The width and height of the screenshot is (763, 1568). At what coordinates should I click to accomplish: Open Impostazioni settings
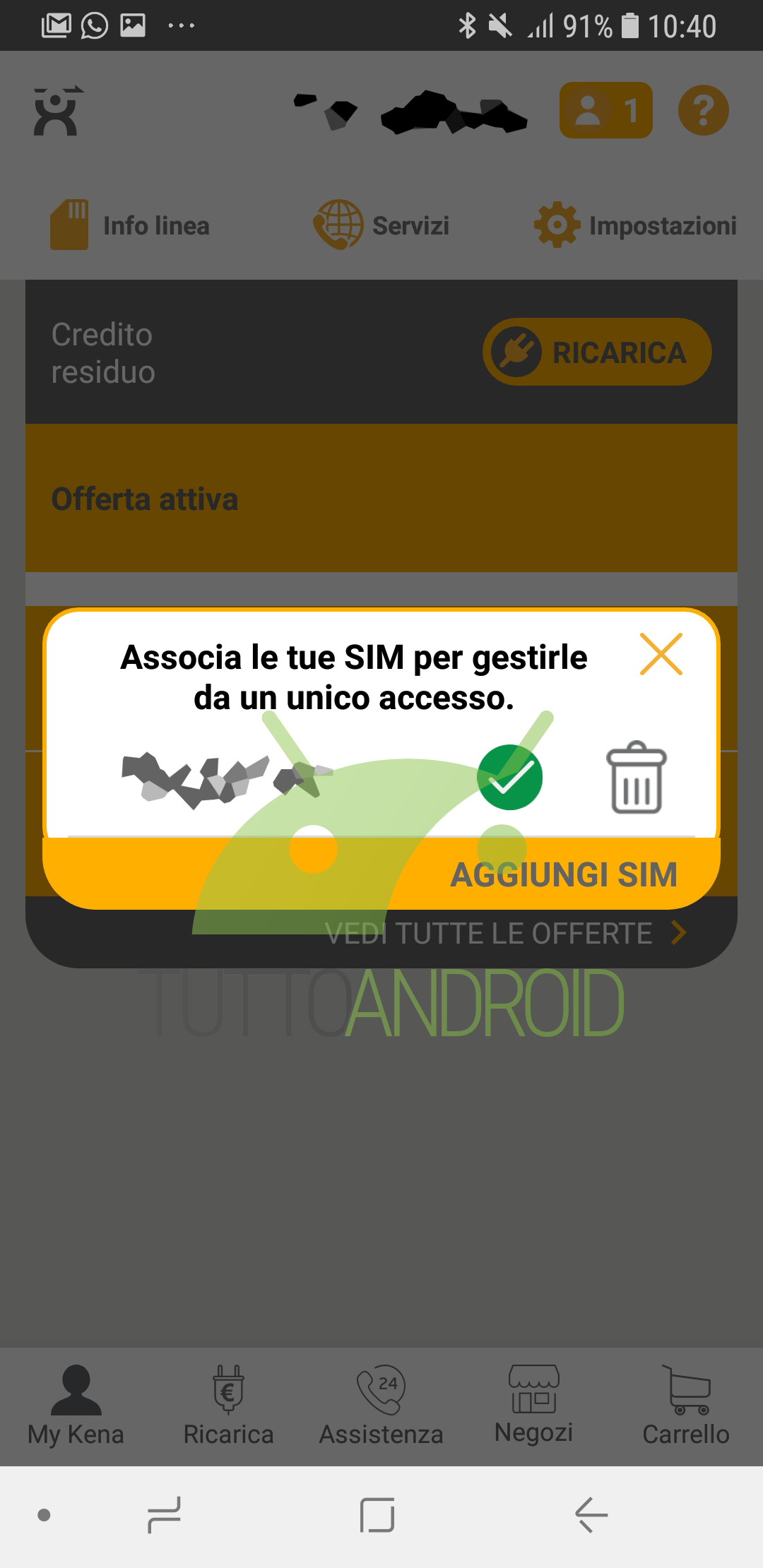click(x=635, y=225)
